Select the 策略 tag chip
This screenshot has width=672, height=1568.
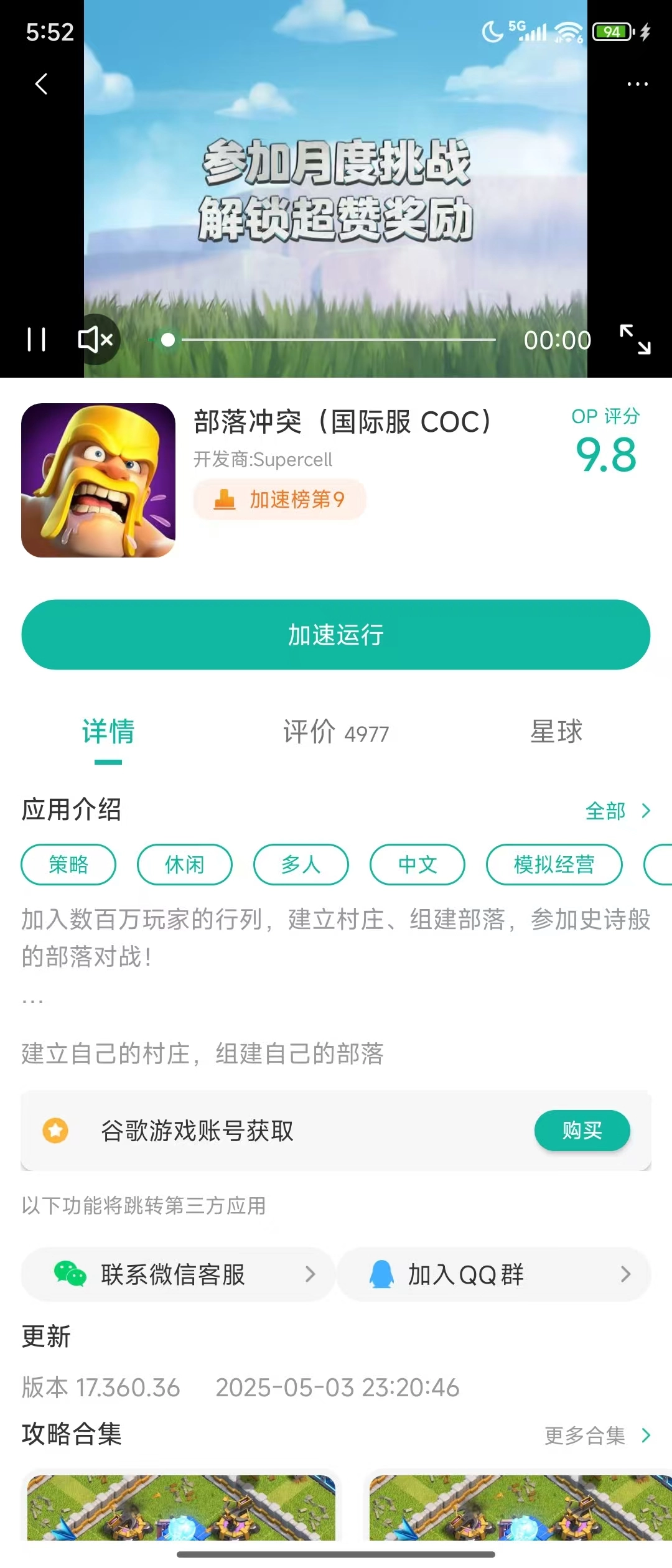tap(68, 864)
